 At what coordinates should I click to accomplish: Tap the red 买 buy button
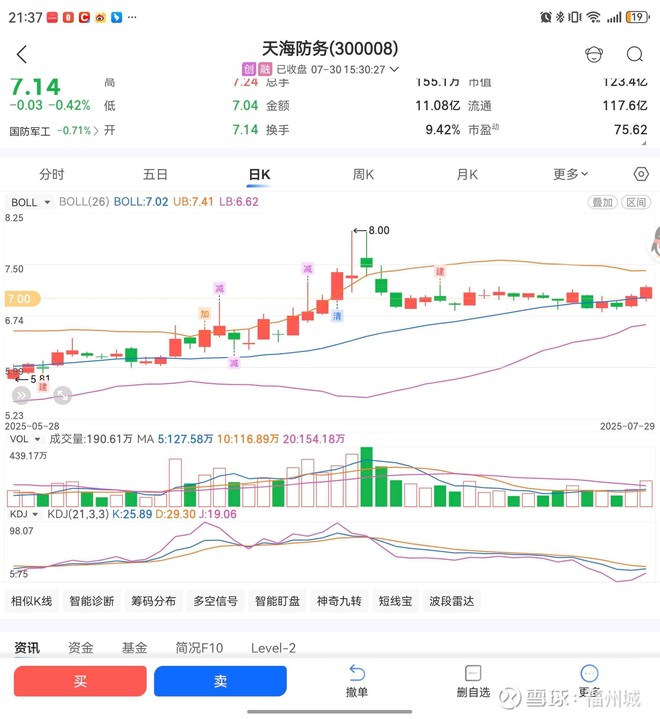pyautogui.click(x=80, y=681)
